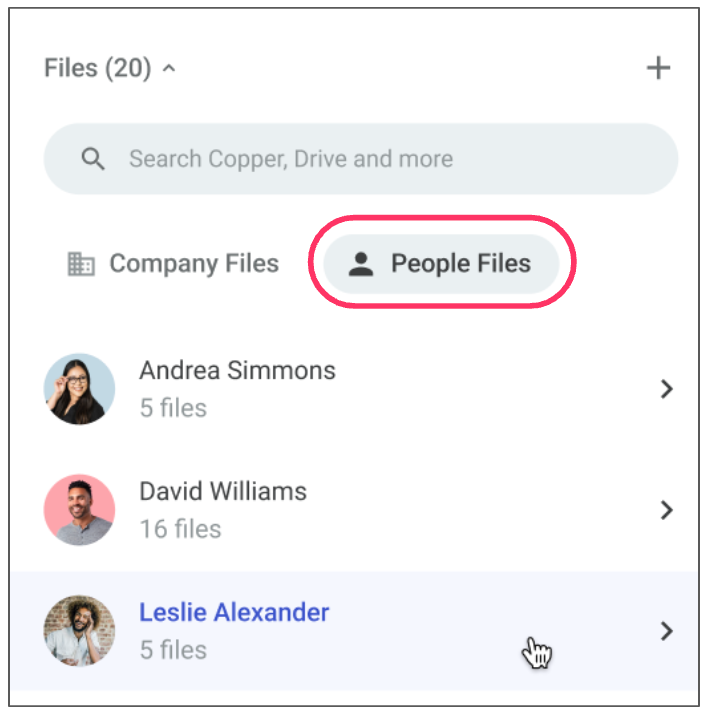Select the People Files tab

click(441, 264)
